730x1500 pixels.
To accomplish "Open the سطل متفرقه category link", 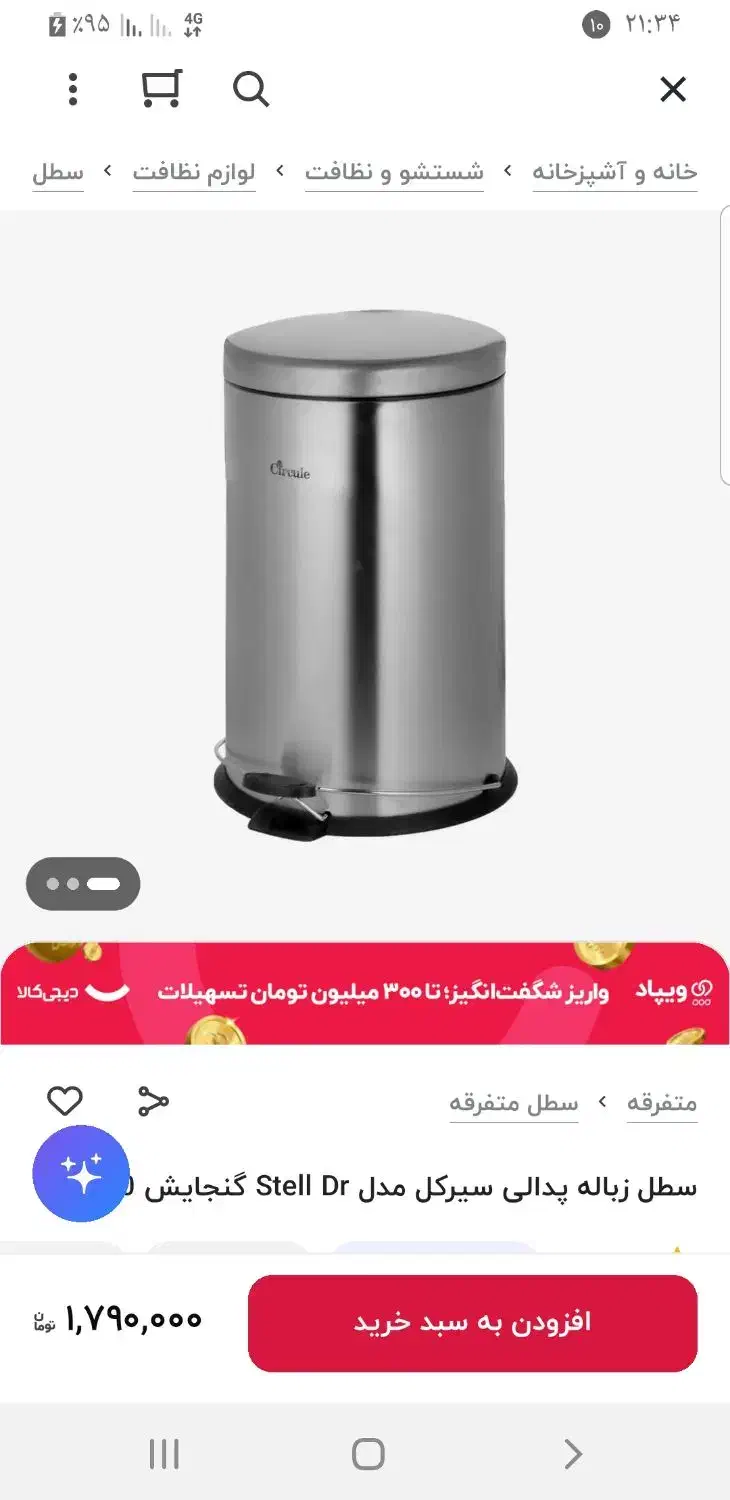I will [514, 1102].
